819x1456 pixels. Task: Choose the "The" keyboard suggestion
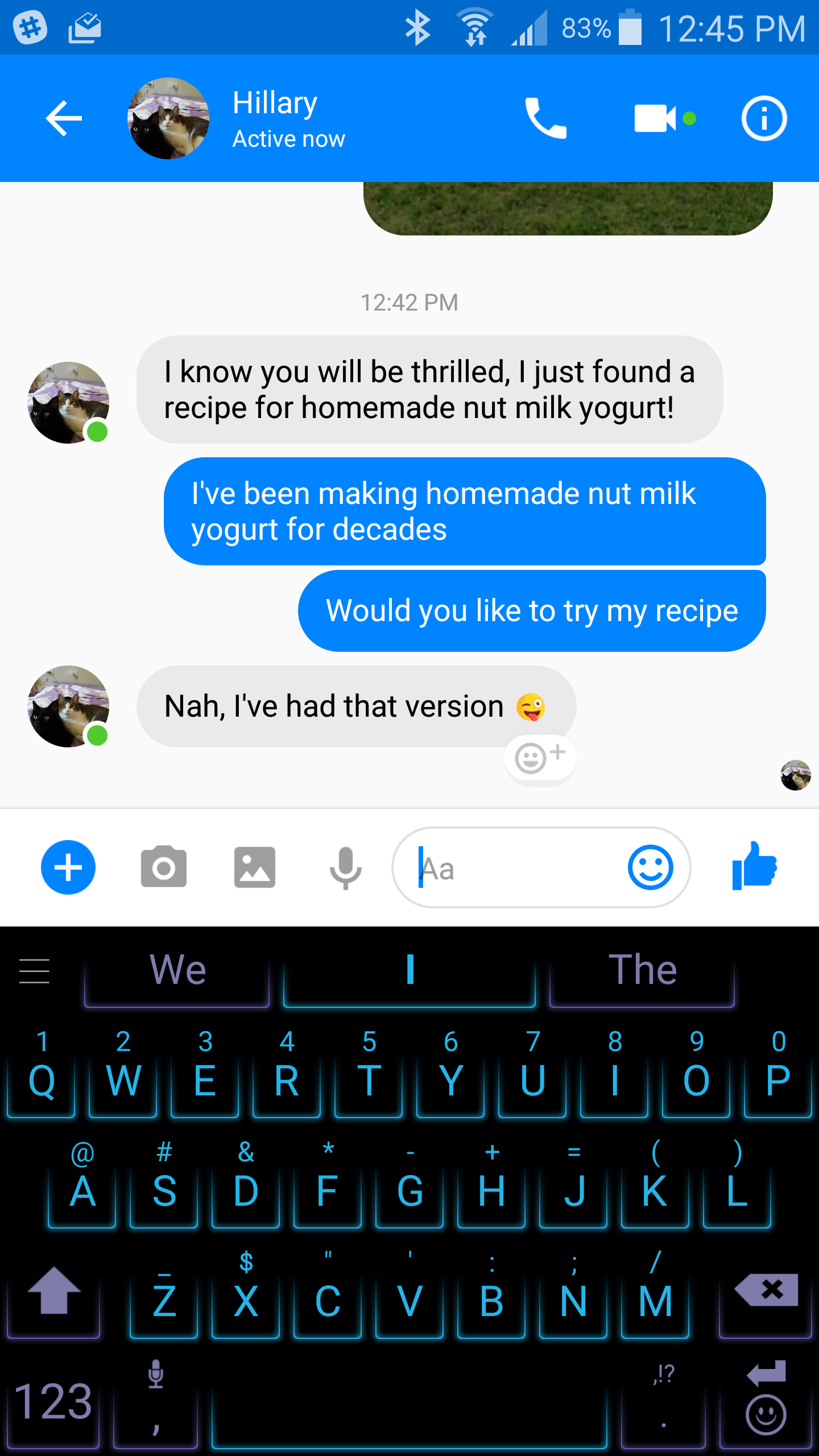[642, 970]
